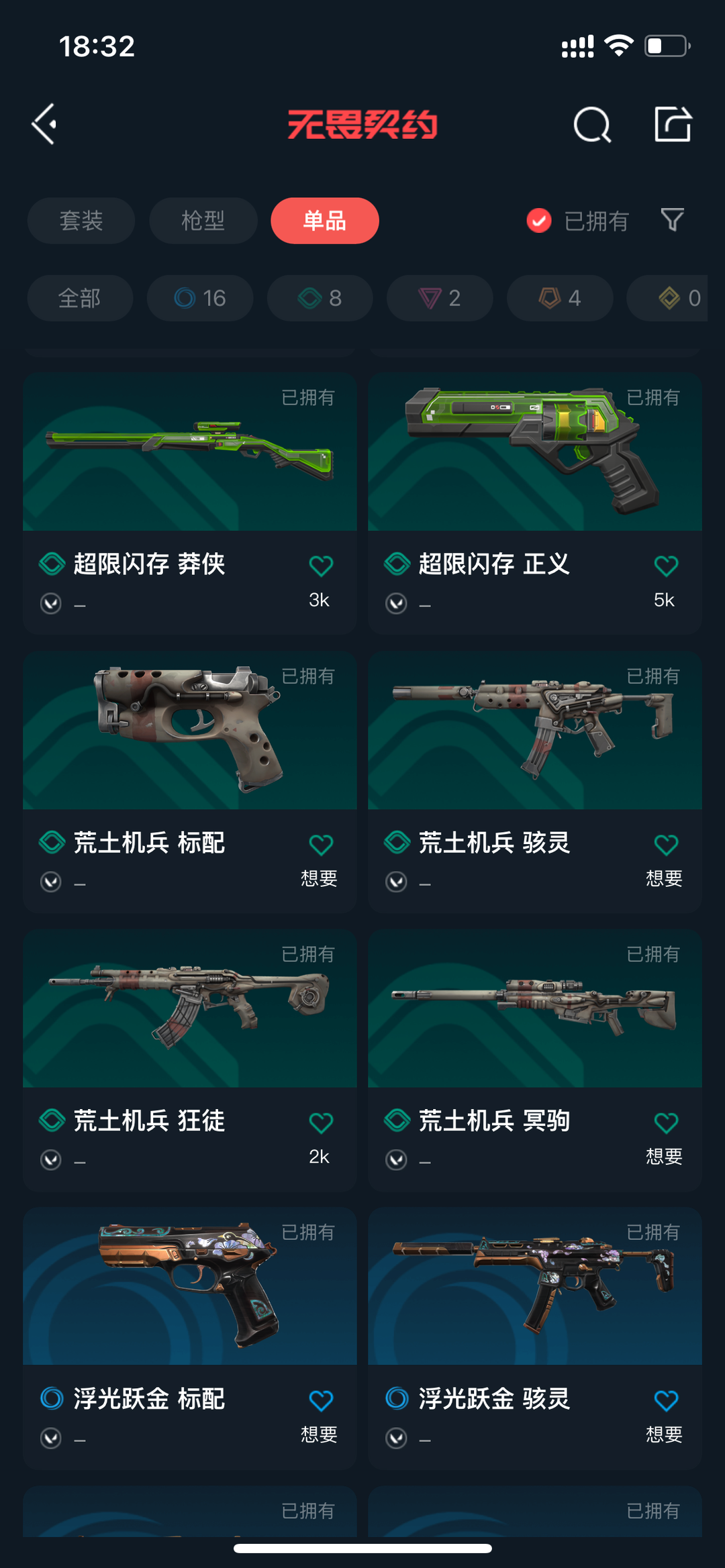Filter by the purple tier chip with 2
Viewport: 725px width, 1568px height.
tap(440, 298)
